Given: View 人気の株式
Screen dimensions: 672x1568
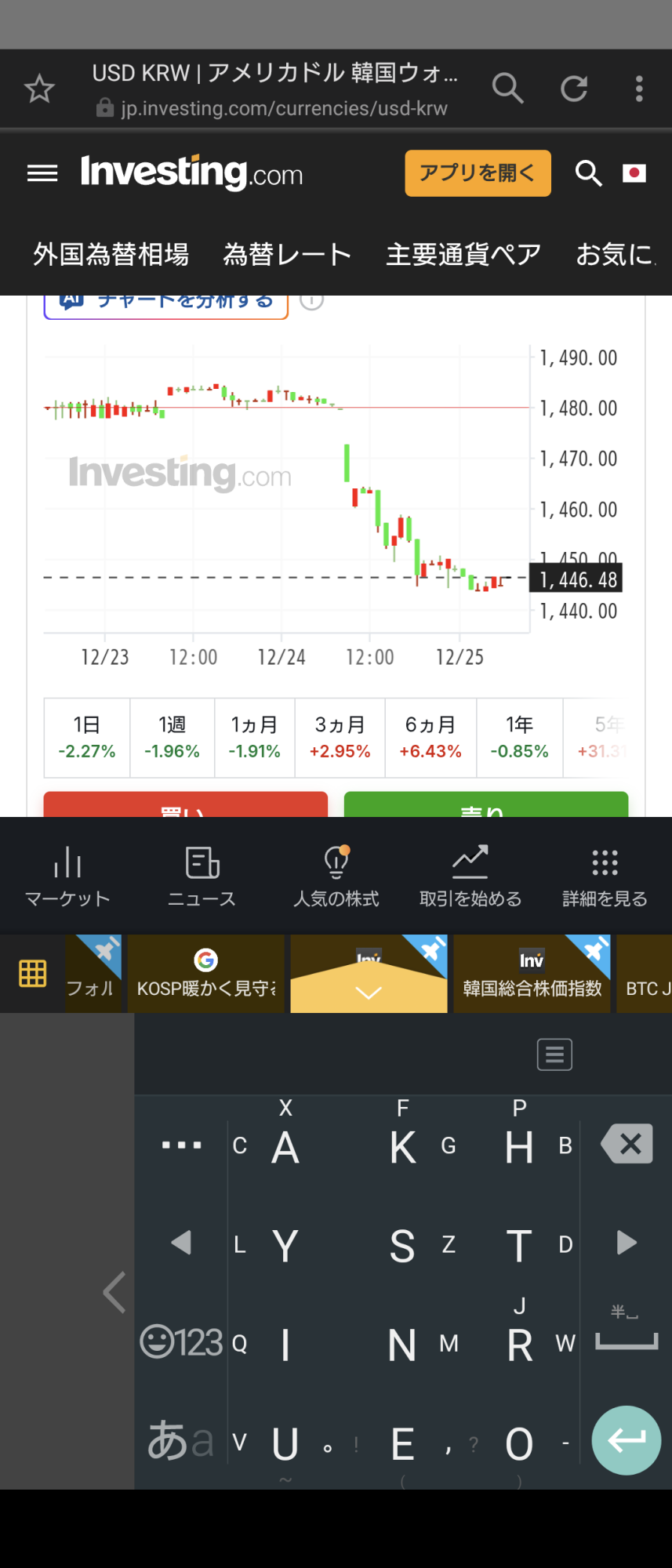Looking at the screenshot, I should tap(336, 877).
